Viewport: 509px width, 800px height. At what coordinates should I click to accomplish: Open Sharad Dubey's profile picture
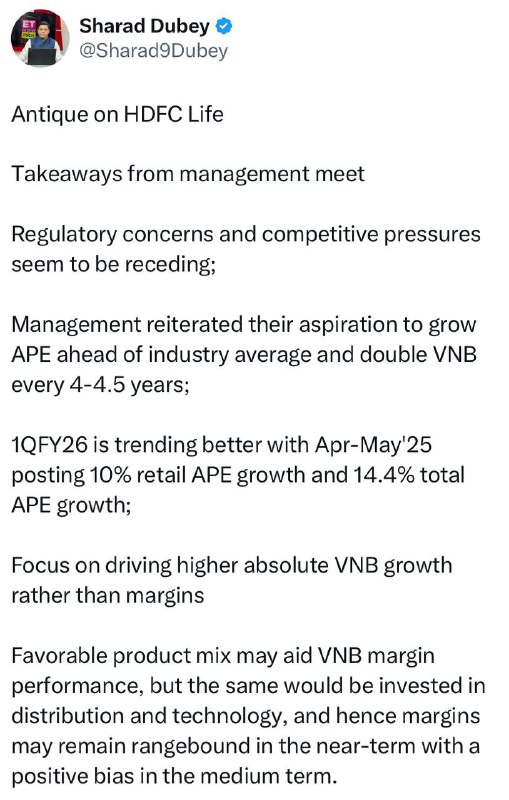pos(40,37)
